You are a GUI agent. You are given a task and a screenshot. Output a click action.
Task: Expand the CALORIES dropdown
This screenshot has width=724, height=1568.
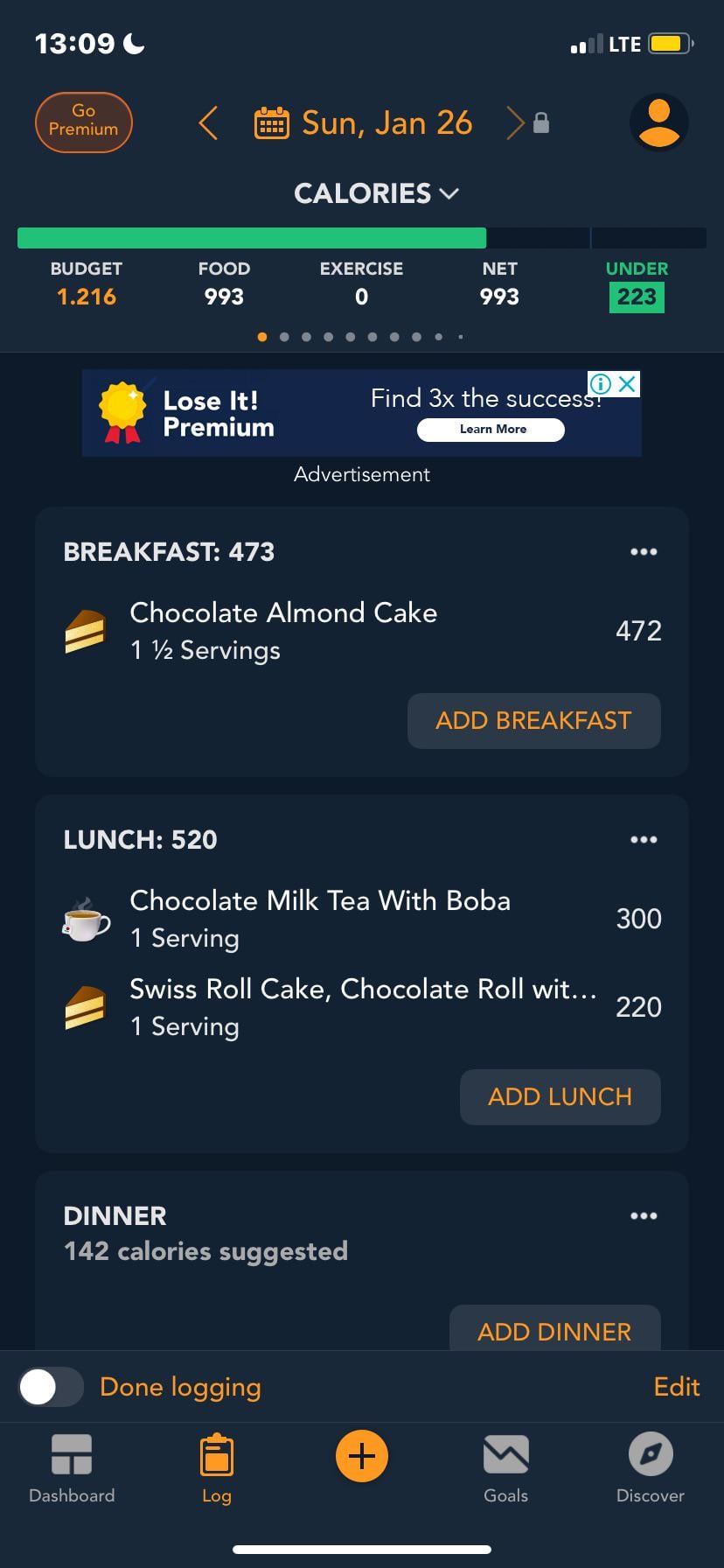[376, 193]
